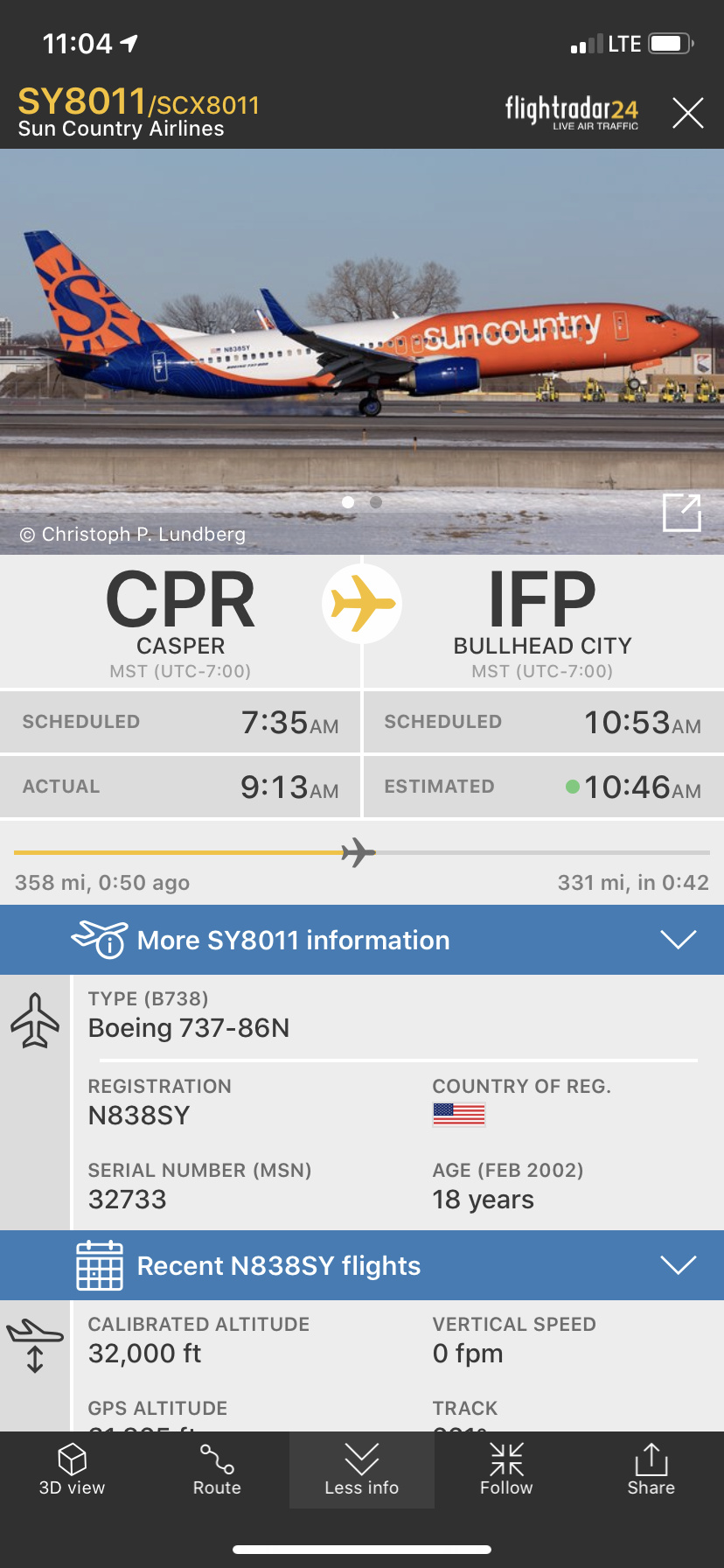
Task: Expand Recent N838SY flights section
Action: point(362,1265)
